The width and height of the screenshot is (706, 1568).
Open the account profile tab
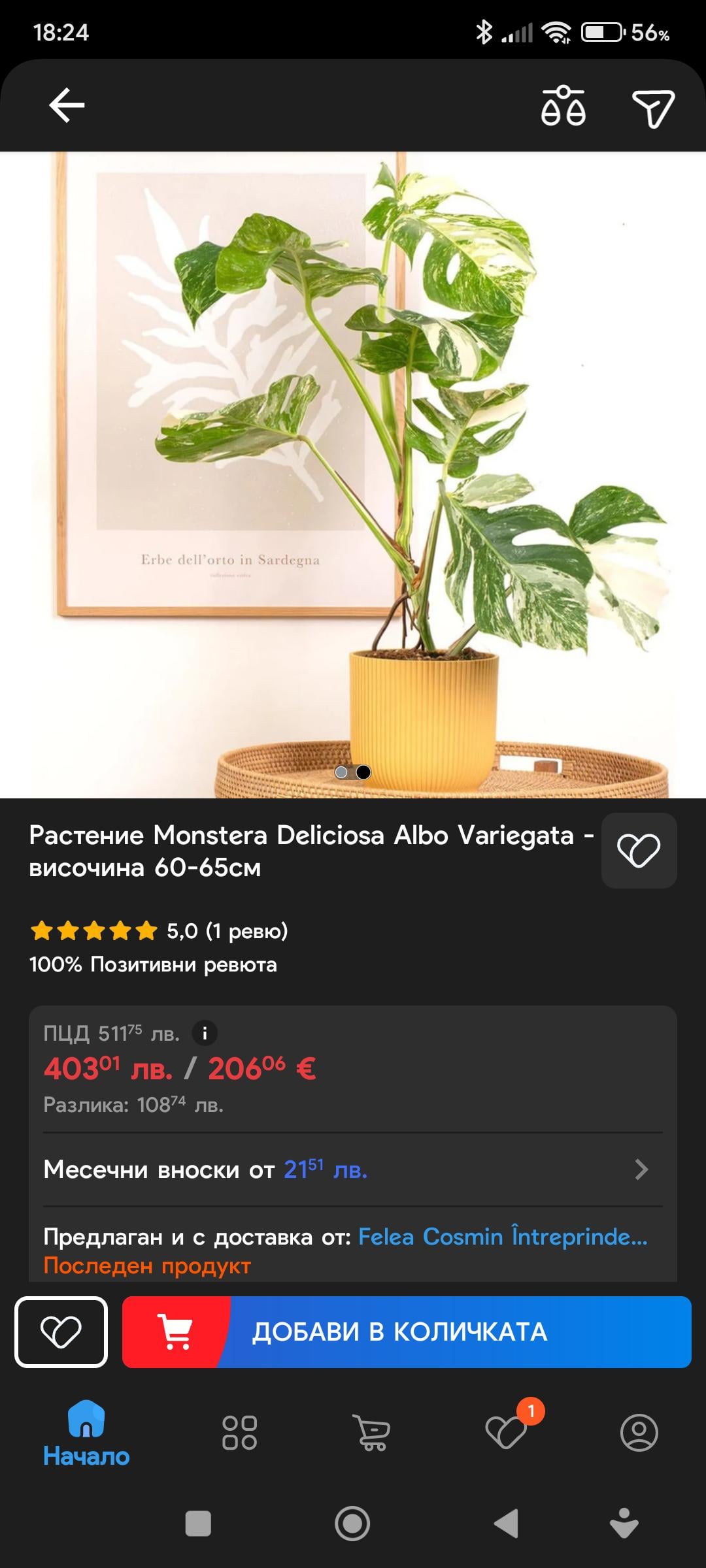pyautogui.click(x=639, y=1433)
